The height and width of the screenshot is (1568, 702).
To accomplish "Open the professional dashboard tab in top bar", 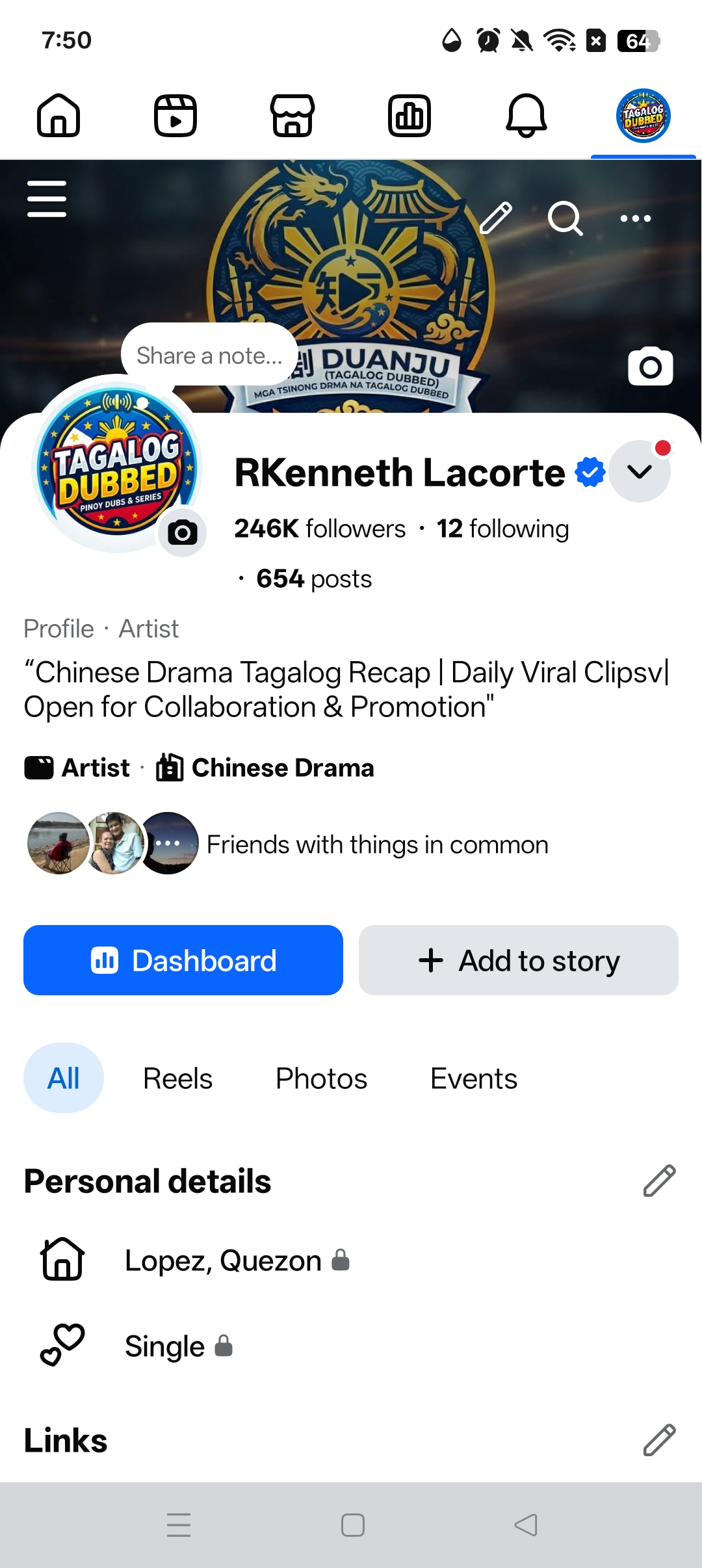I will (x=409, y=116).
